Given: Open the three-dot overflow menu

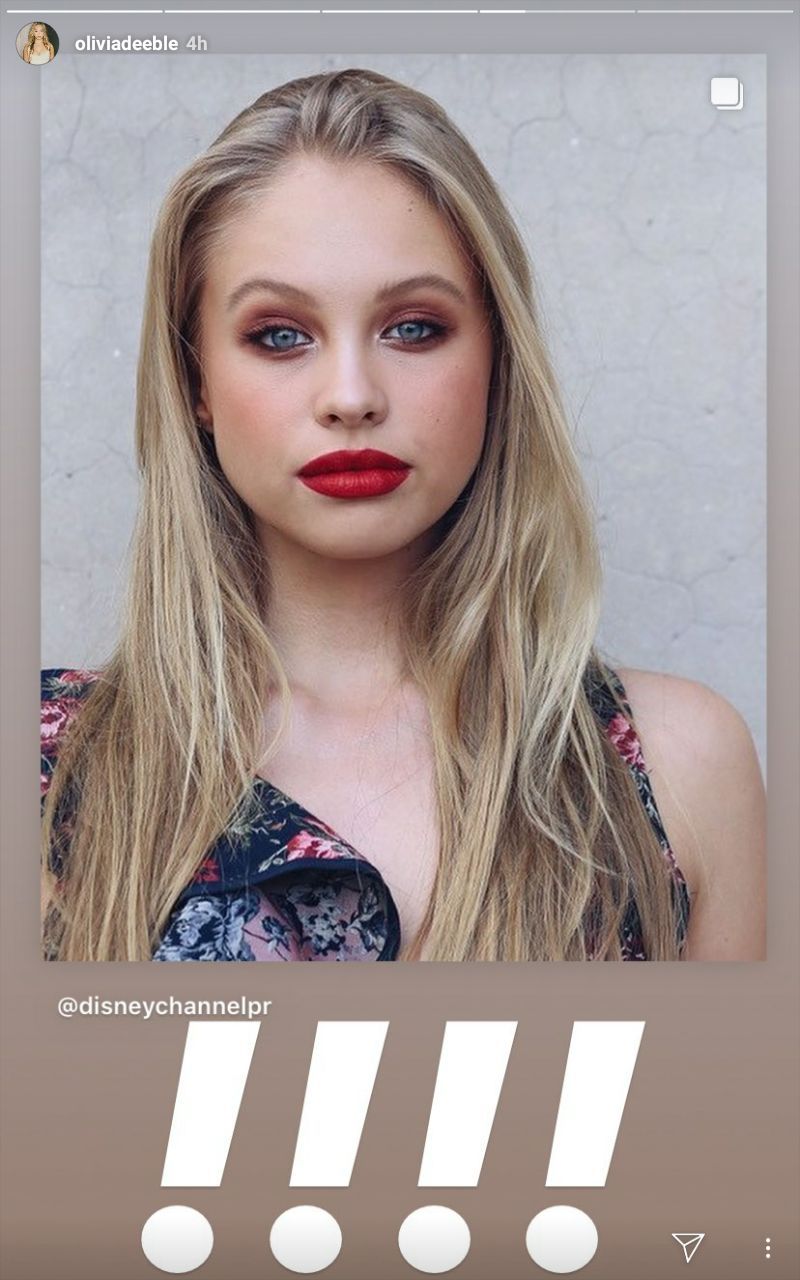Looking at the screenshot, I should 767,1247.
